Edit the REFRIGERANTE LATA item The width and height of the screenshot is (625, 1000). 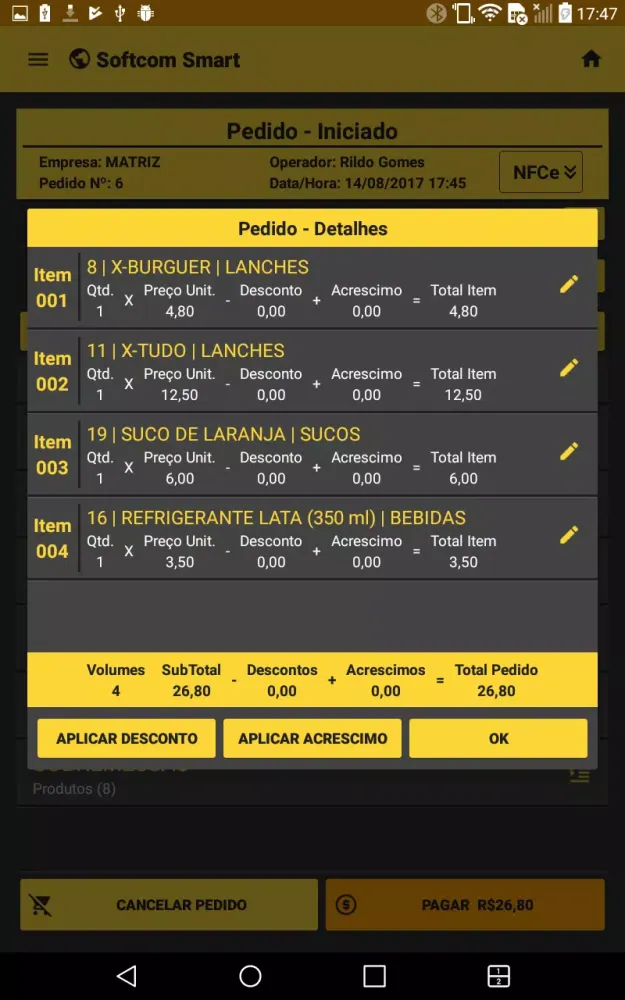tap(569, 535)
